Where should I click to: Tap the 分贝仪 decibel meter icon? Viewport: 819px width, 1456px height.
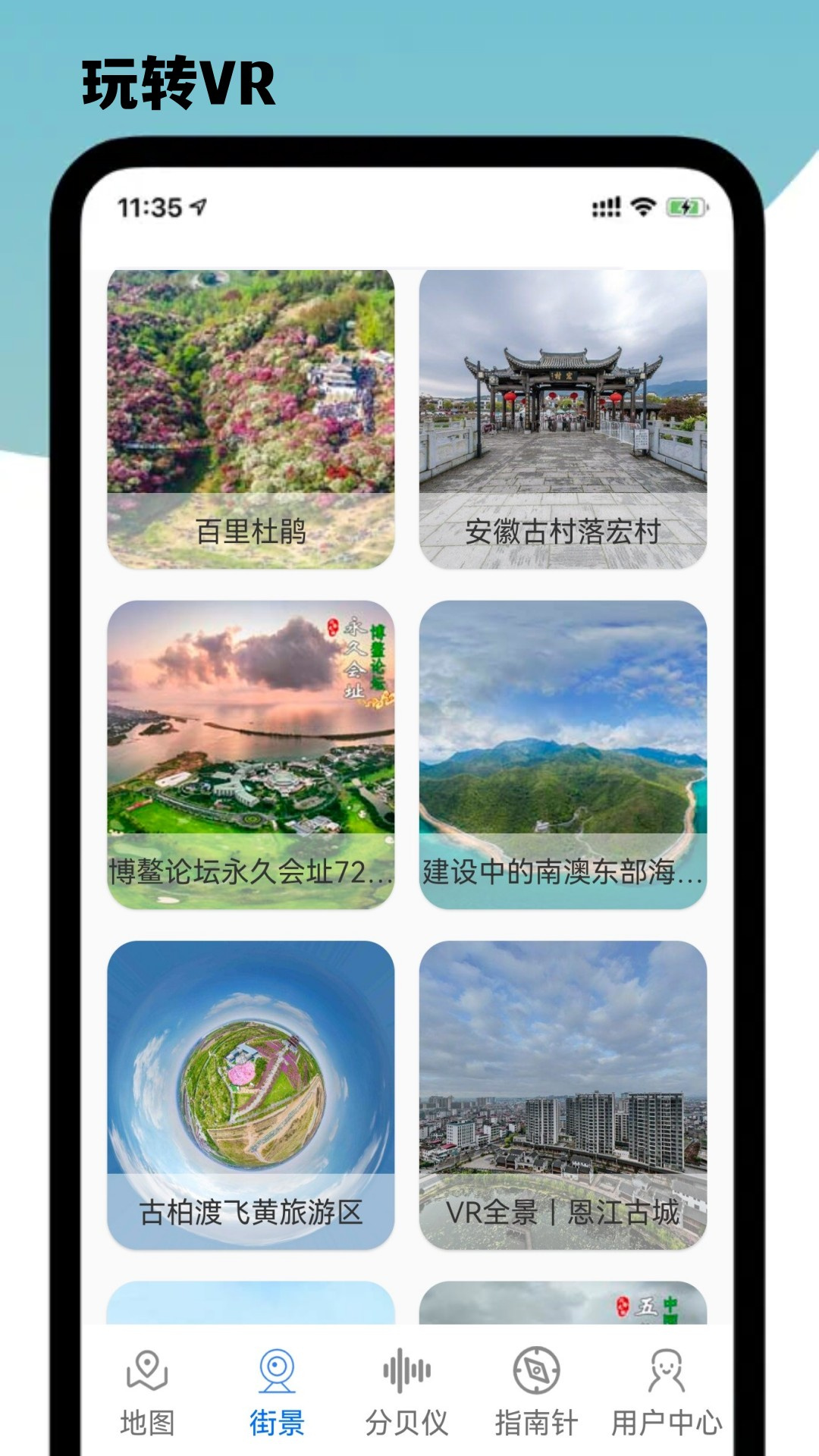pos(407,1376)
